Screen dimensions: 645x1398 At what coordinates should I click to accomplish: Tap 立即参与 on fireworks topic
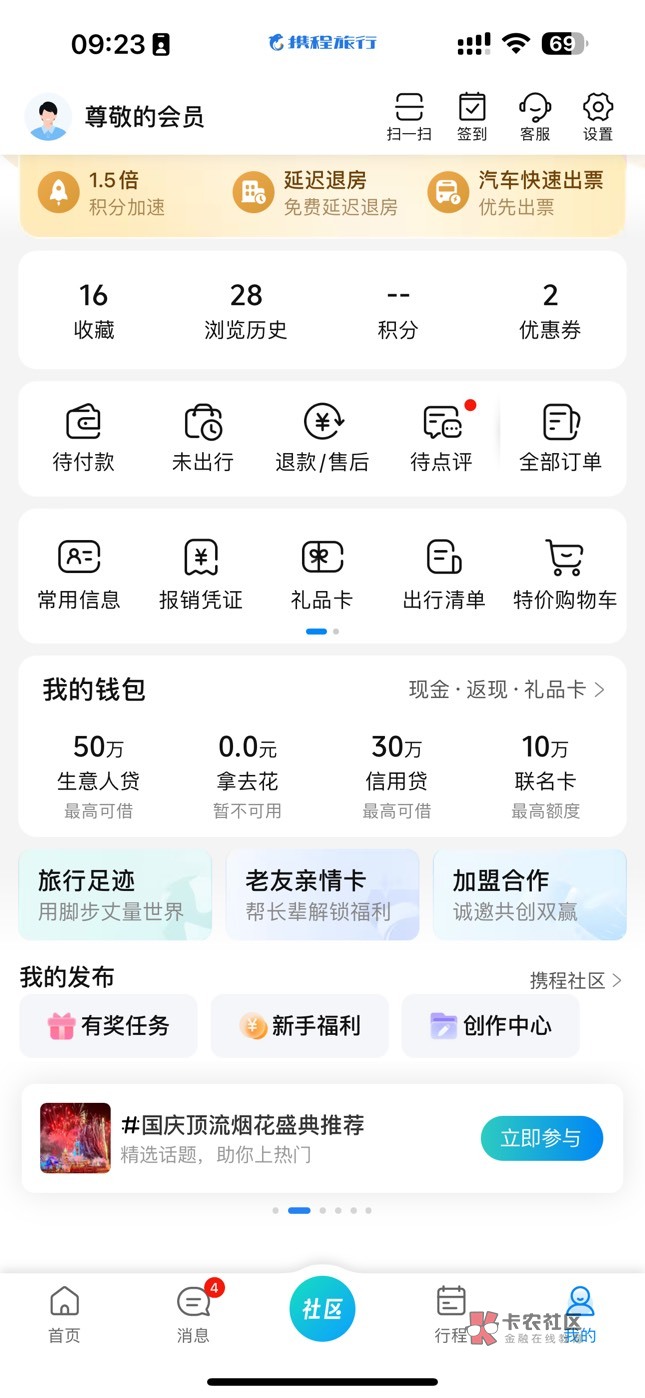point(541,1138)
